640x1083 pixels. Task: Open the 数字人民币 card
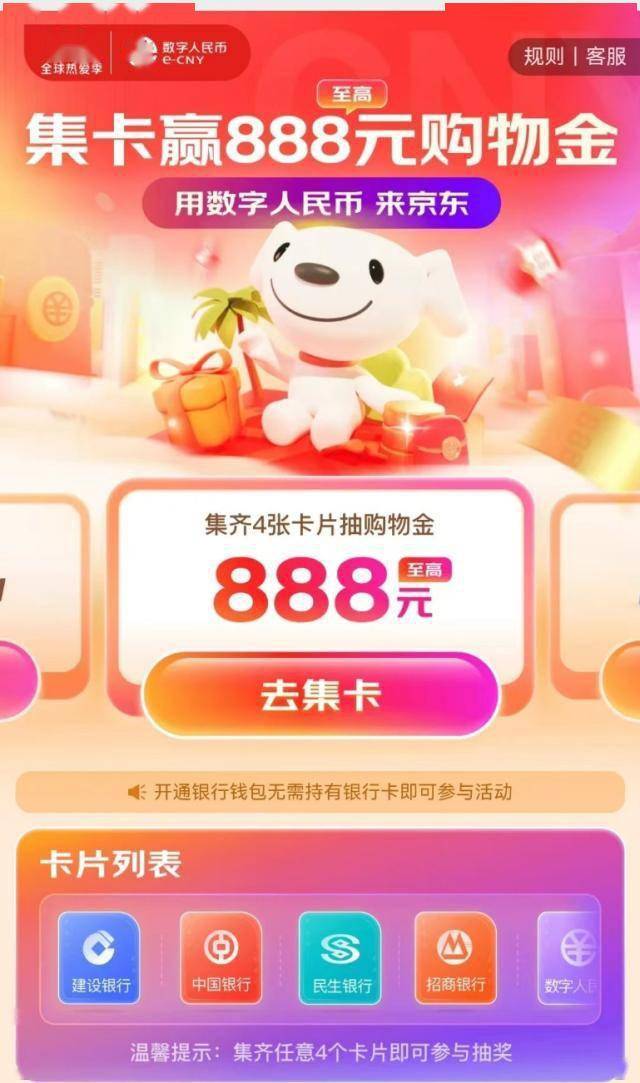pyautogui.click(x=572, y=957)
